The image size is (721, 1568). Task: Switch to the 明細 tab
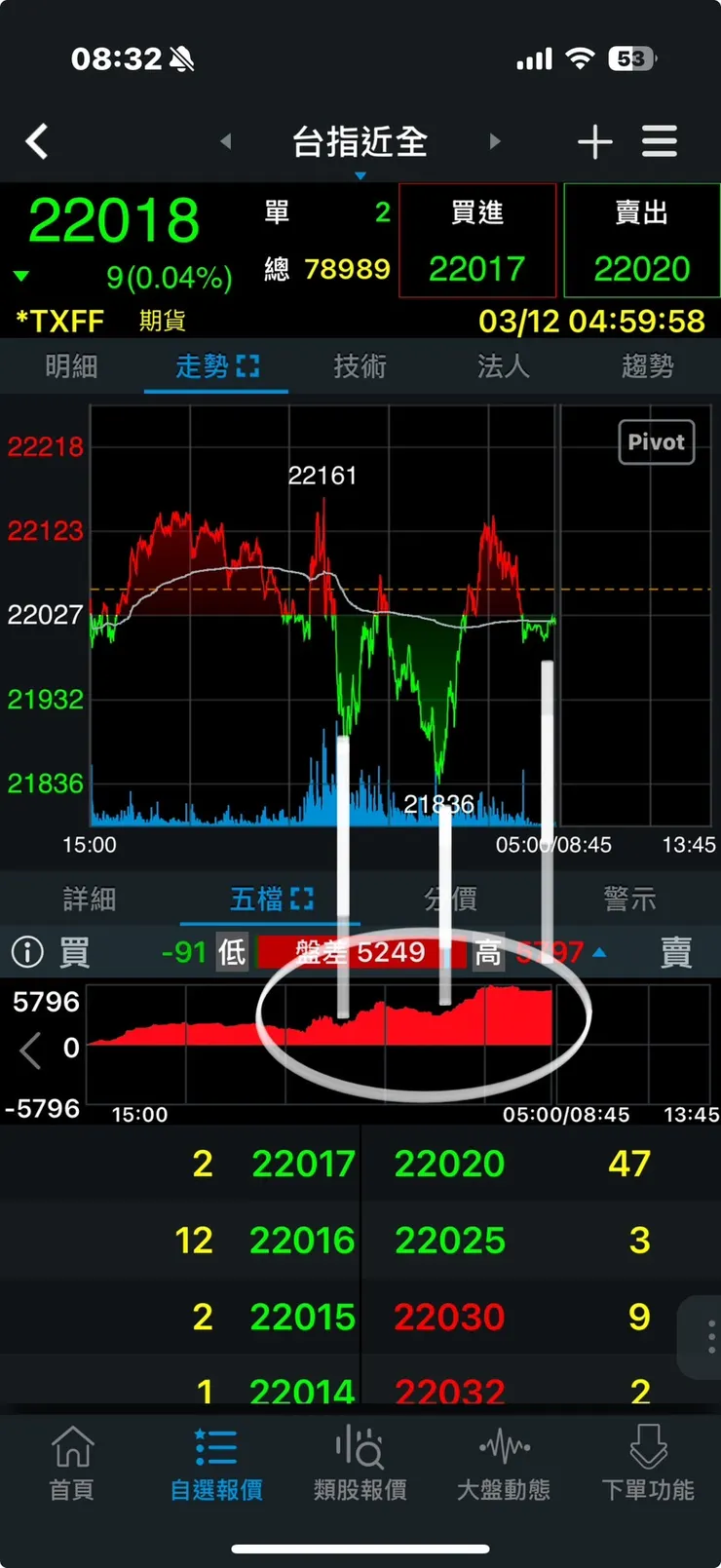[71, 366]
